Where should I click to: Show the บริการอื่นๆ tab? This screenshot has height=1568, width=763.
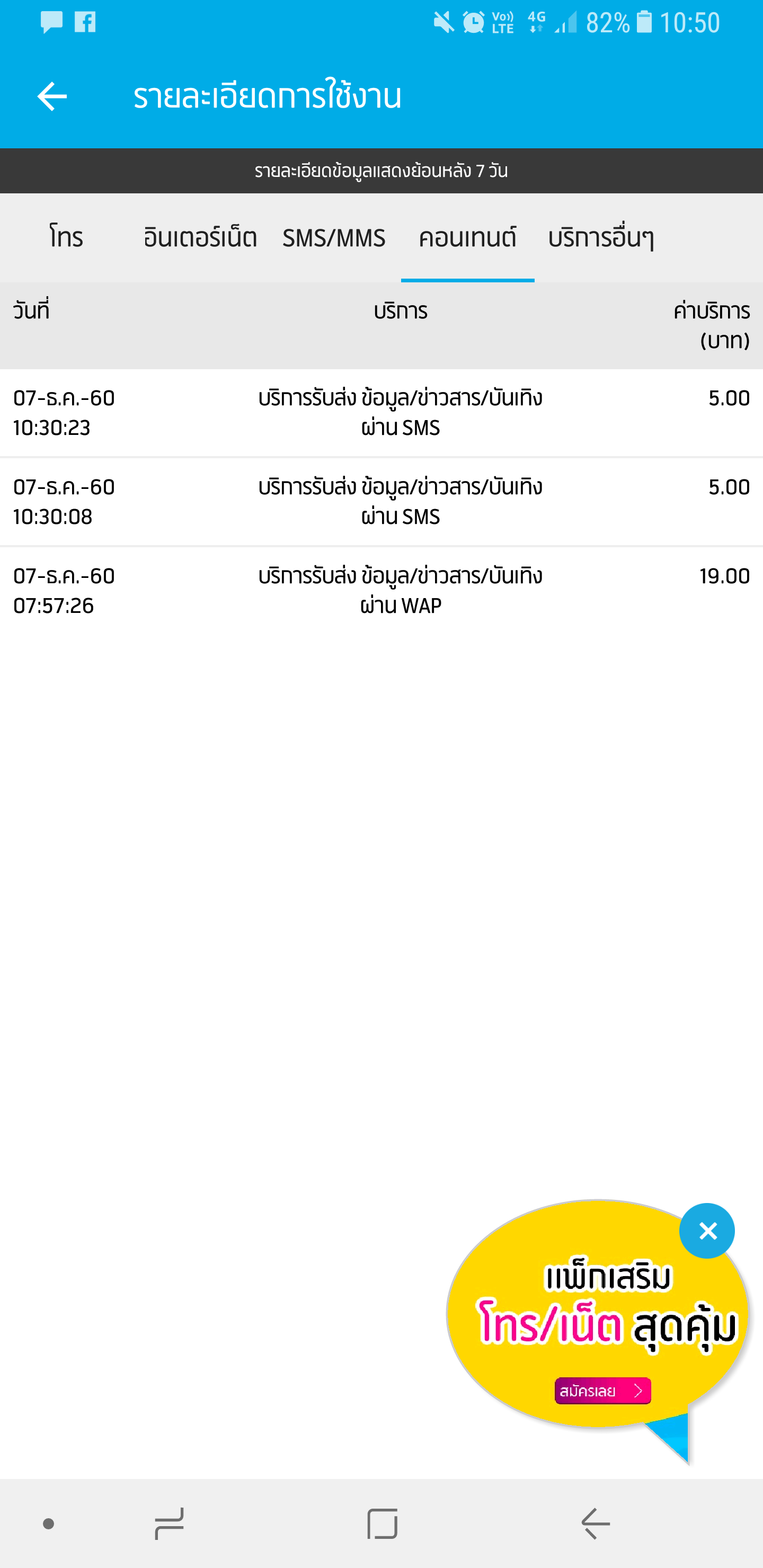[x=601, y=237]
